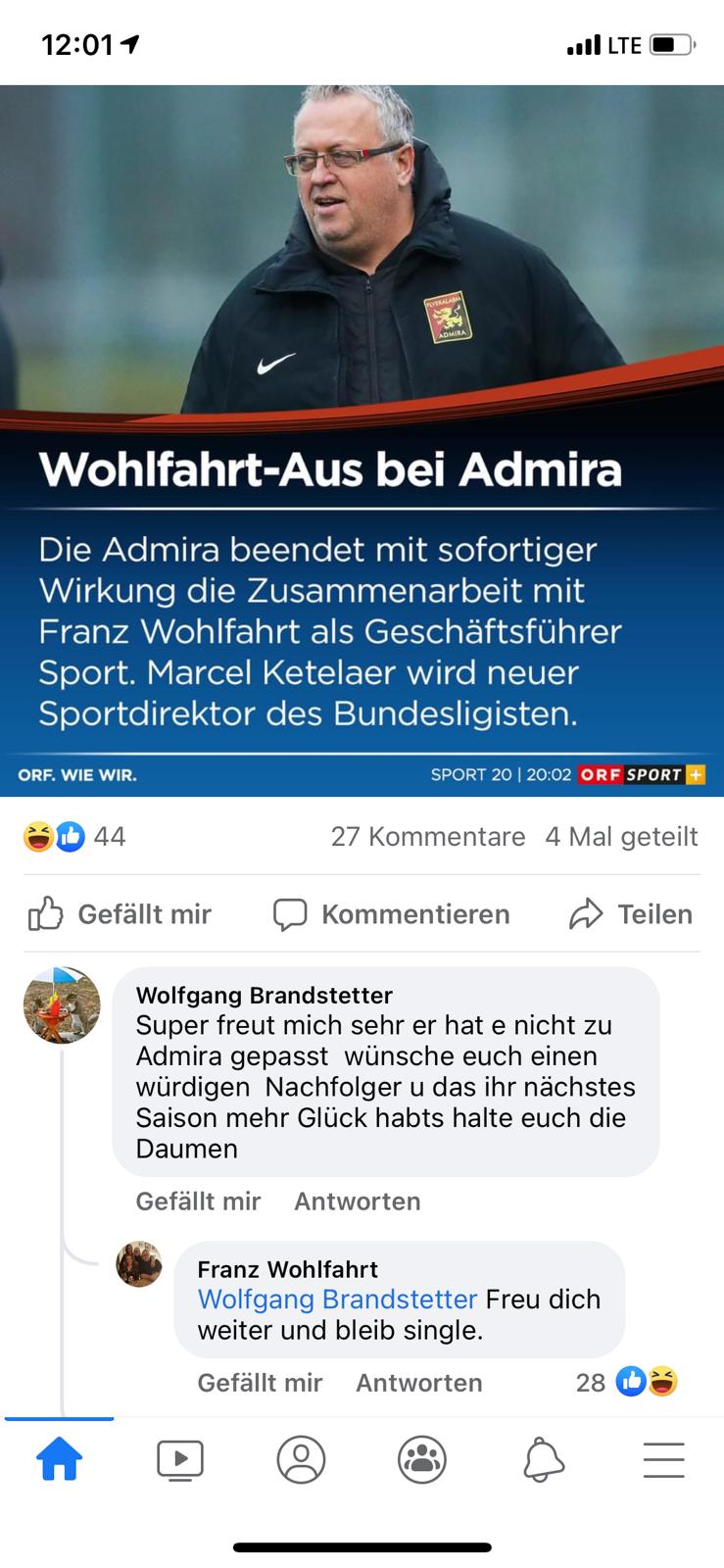
Task: Open the notifications bell tab
Action: 543,1459
